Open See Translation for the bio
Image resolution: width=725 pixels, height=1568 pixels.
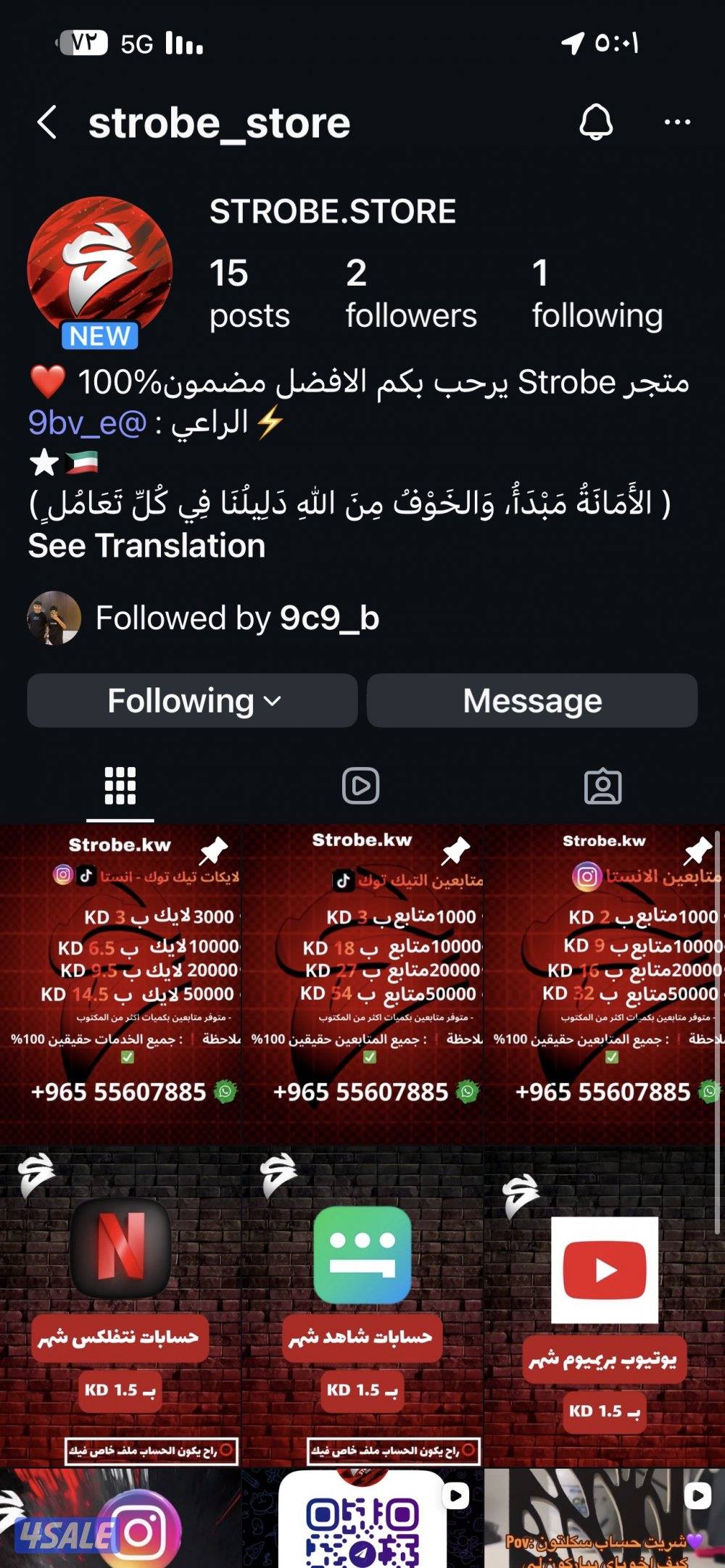[146, 546]
